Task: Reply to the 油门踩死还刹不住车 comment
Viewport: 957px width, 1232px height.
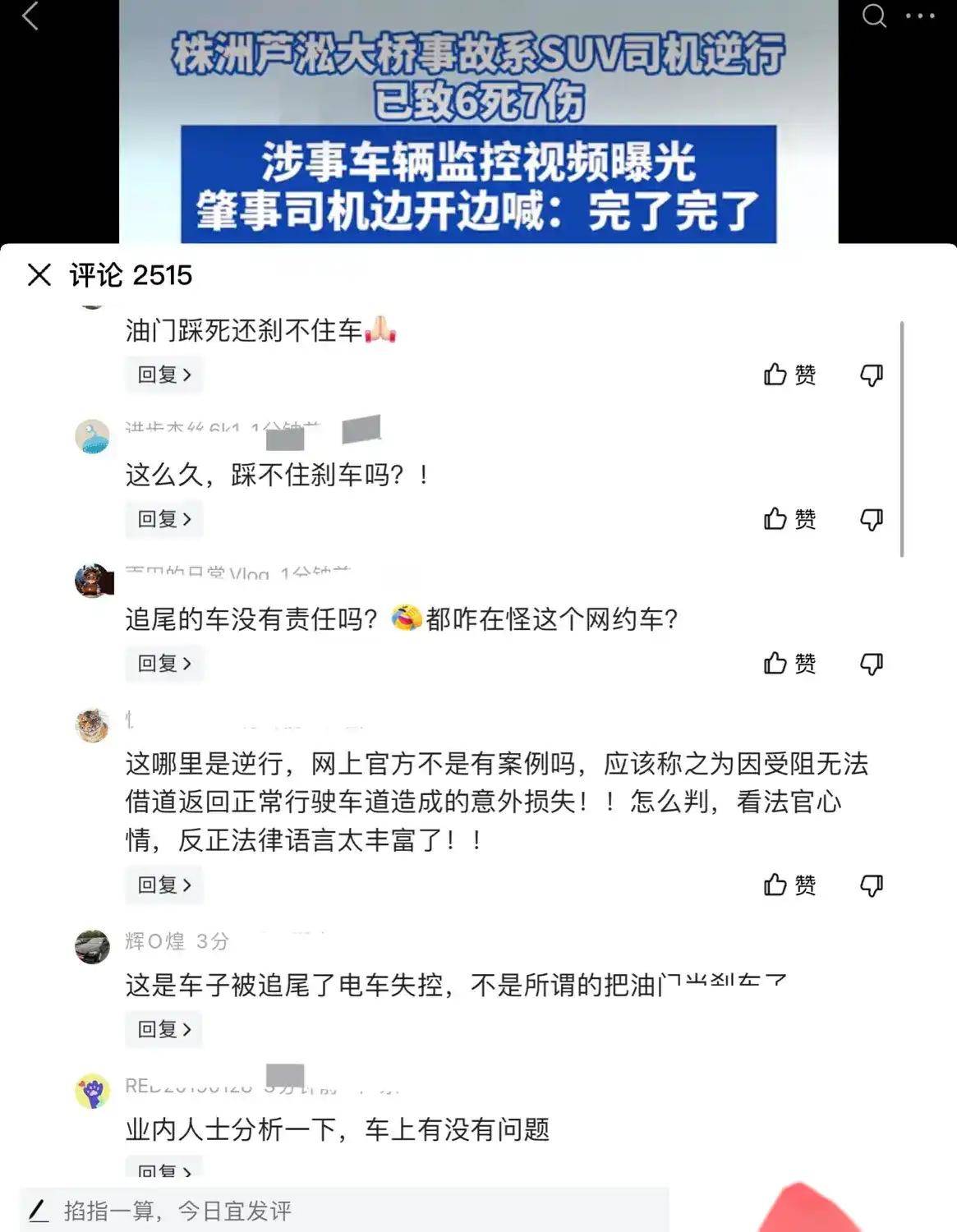Action: click(163, 375)
